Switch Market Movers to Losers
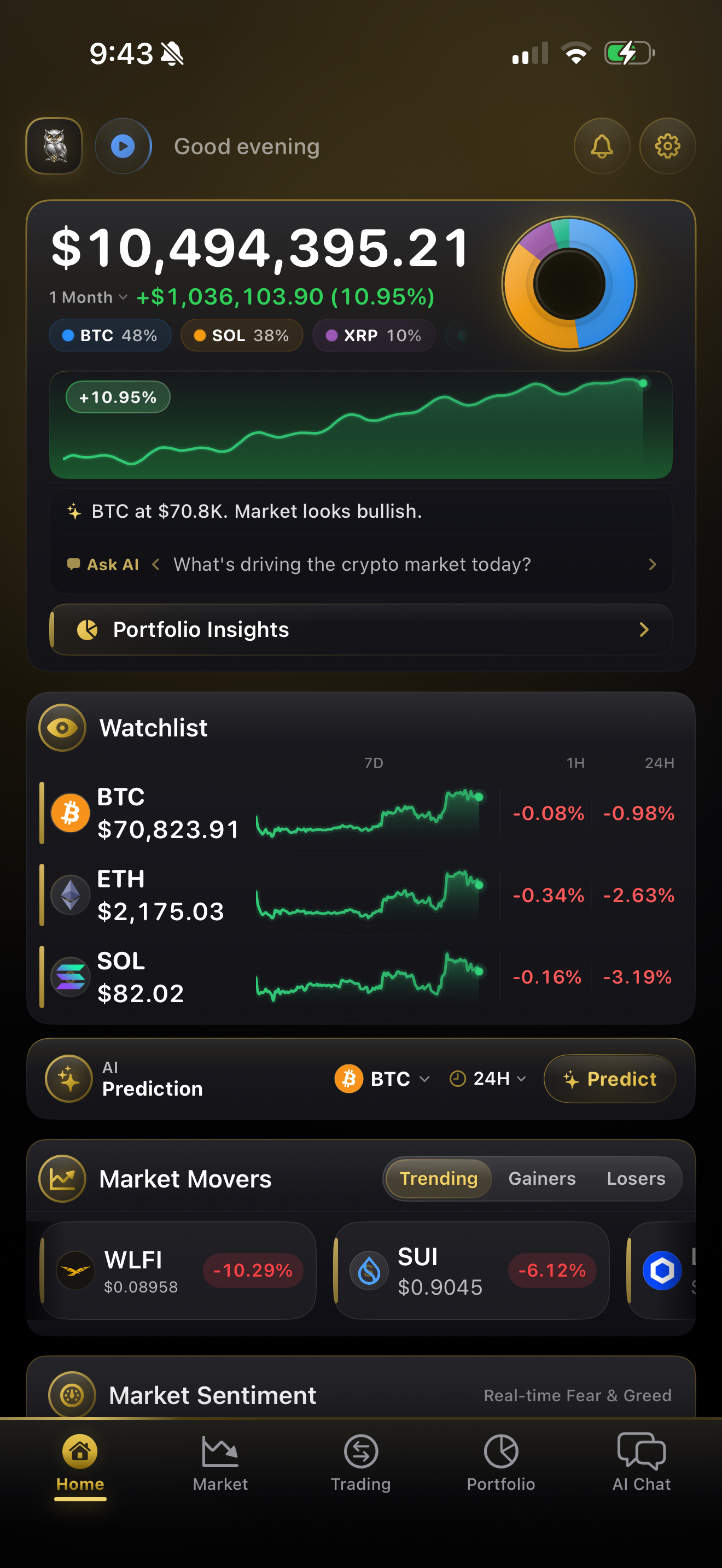 (x=636, y=1178)
